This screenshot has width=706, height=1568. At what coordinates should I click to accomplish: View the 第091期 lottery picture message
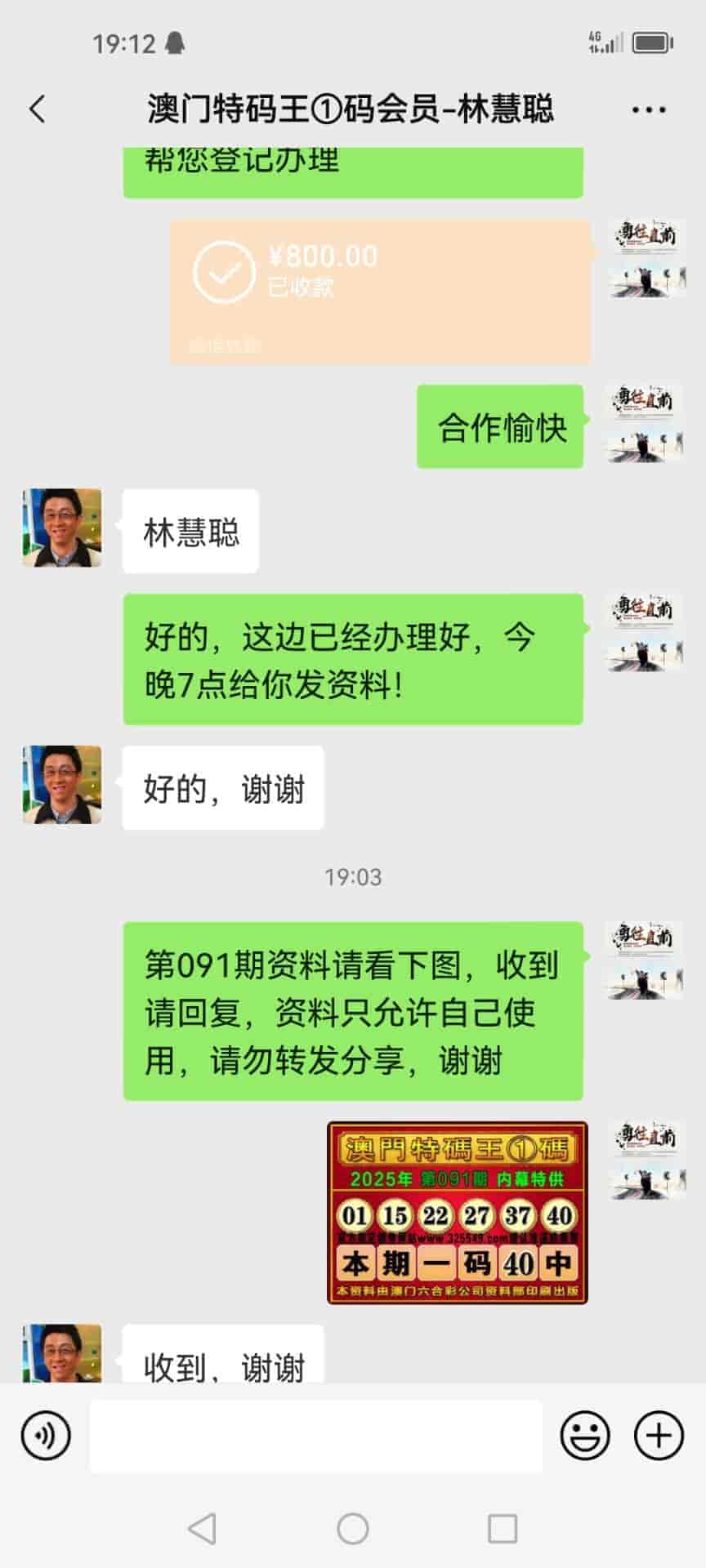click(457, 1212)
